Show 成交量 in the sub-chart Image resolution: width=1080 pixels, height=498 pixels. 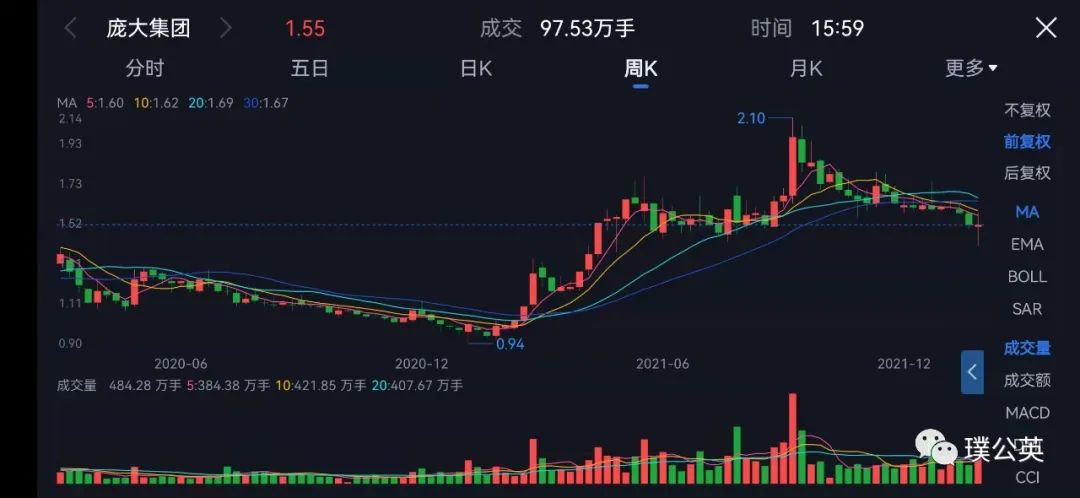(1027, 348)
